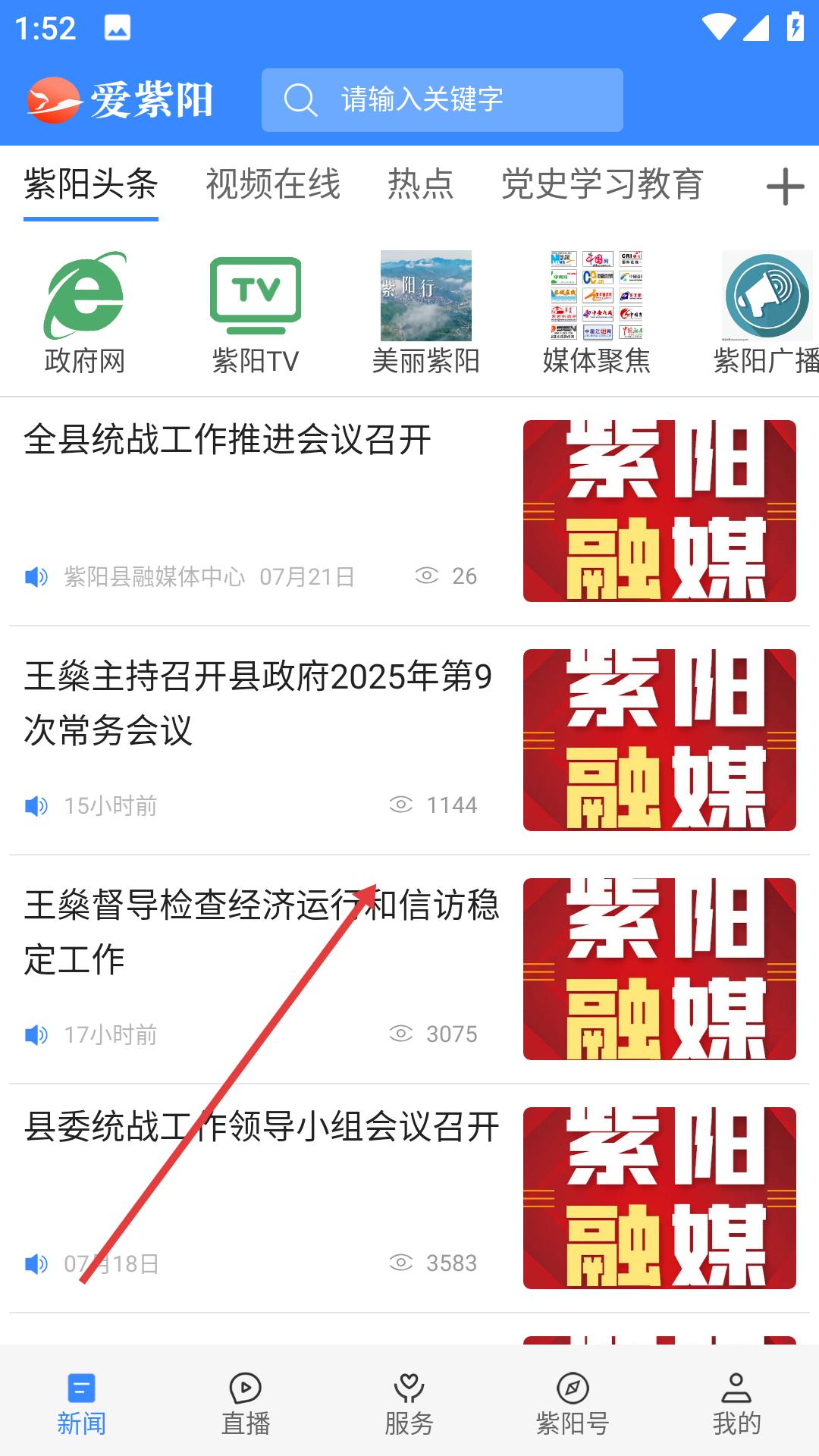
Task: Go to the 我的 tab
Action: pos(736,1404)
